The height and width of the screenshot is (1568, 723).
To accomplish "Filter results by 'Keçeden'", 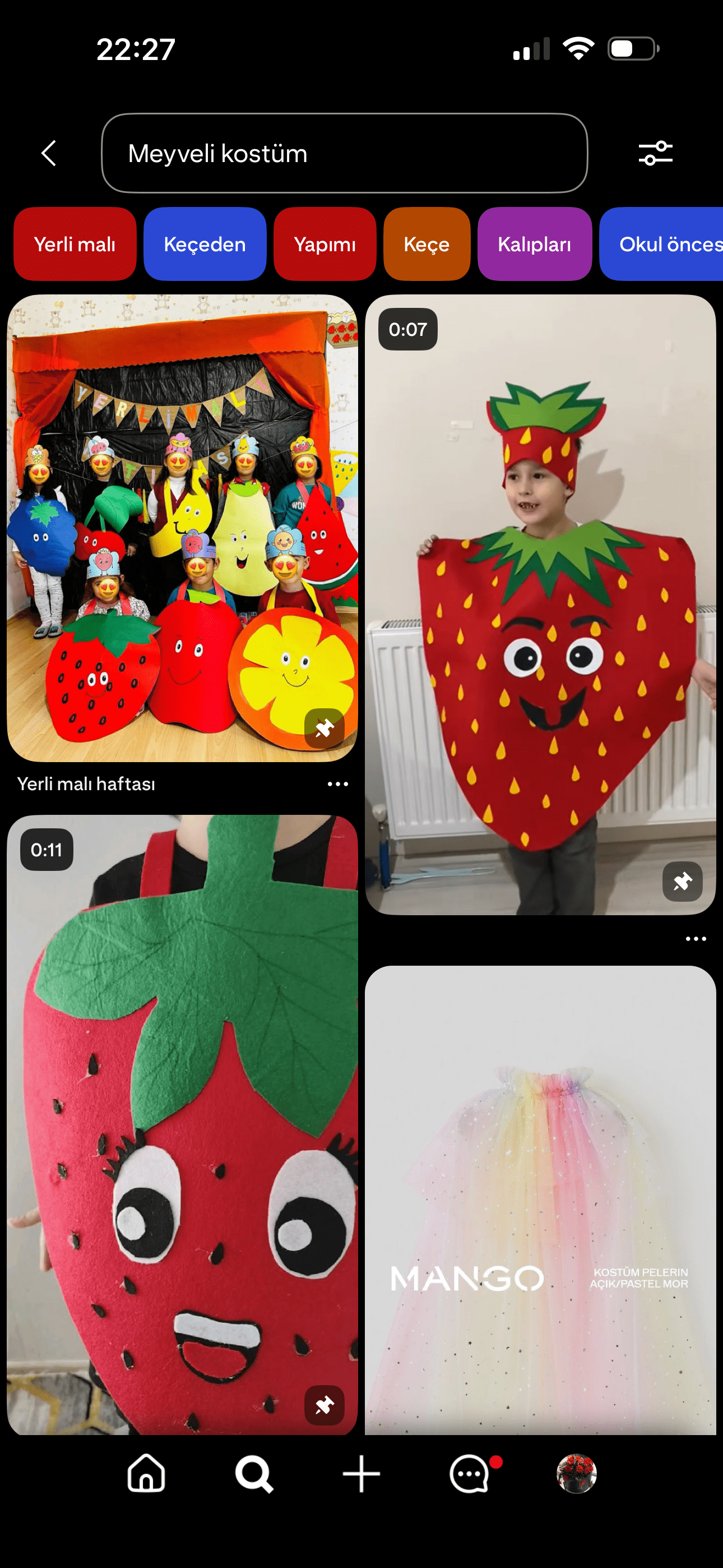I will pos(205,244).
